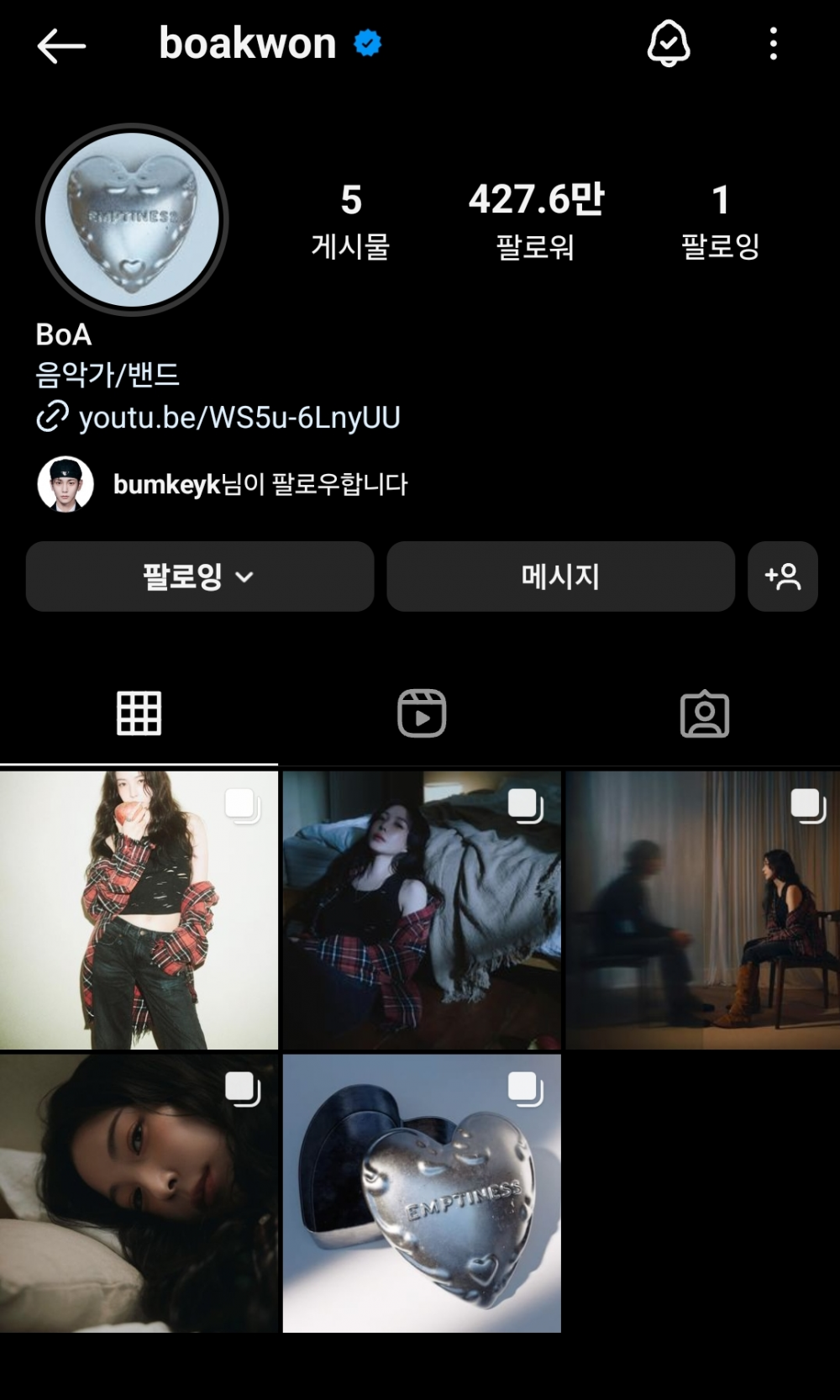Open the close-up face on pillow post
Image resolution: width=840 pixels, height=1400 pixels.
pyautogui.click(x=139, y=1193)
